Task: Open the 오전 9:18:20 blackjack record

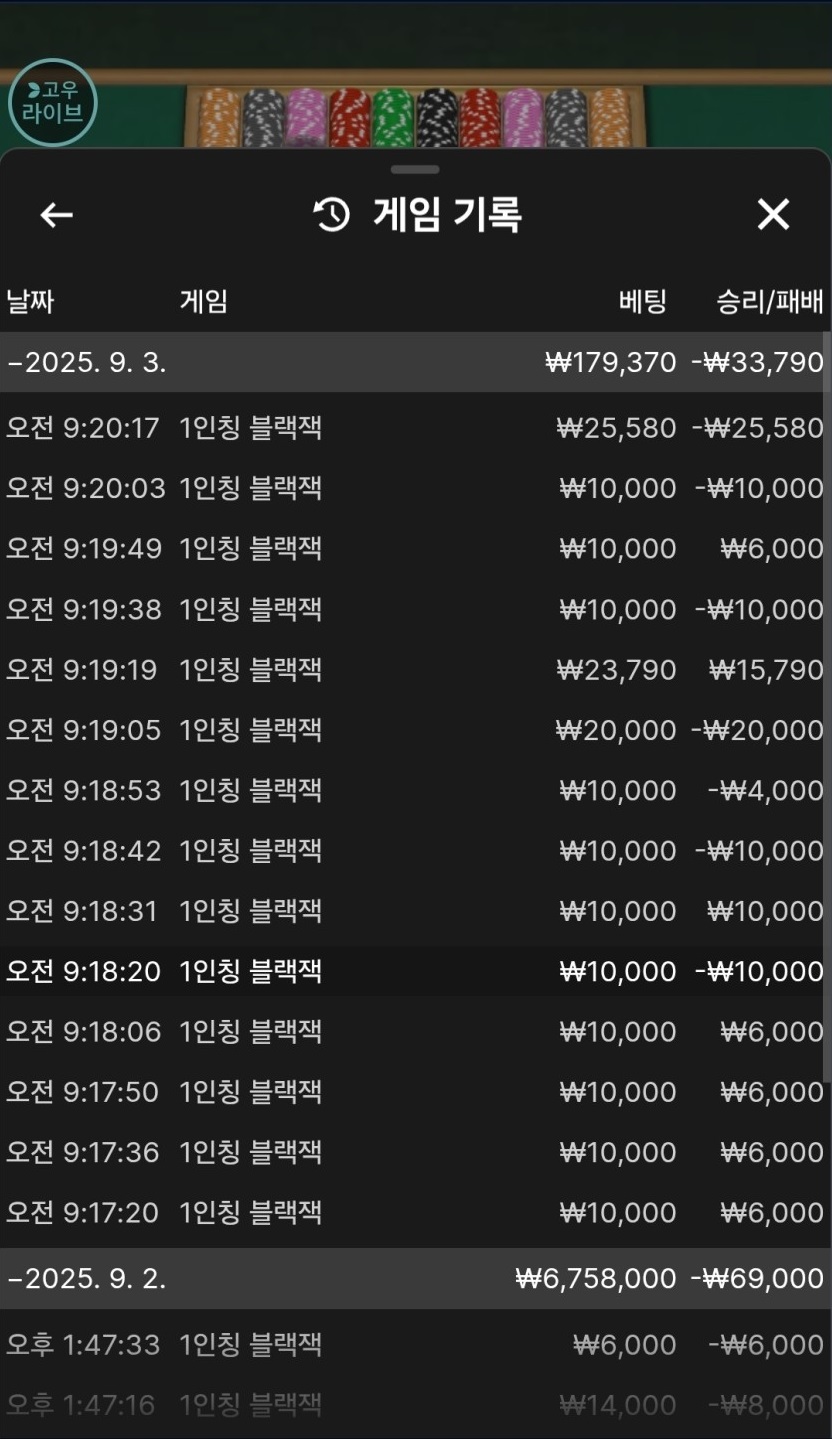Action: click(x=415, y=971)
